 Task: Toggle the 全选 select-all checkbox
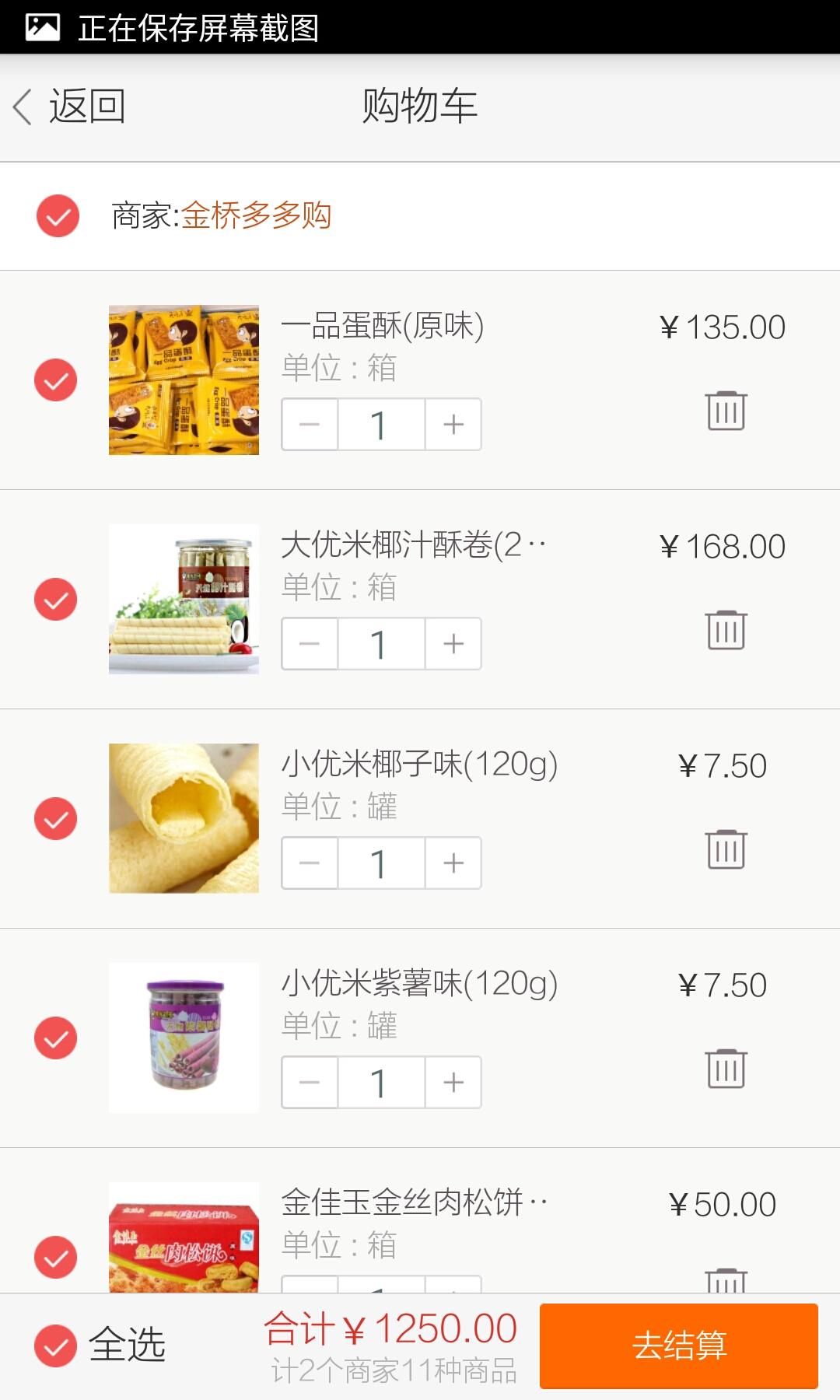[56, 1346]
